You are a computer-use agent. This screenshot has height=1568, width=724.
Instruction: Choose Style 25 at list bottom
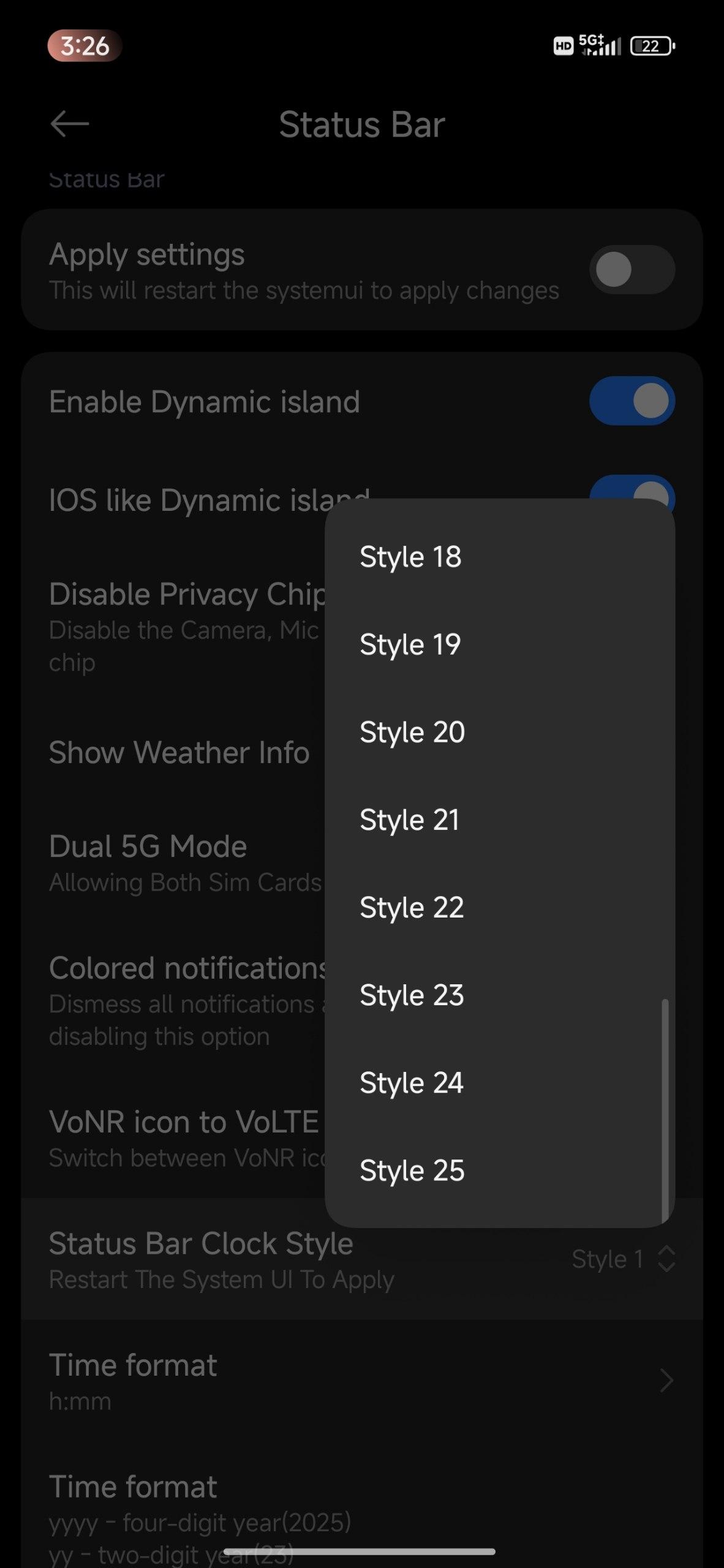[499, 1170]
